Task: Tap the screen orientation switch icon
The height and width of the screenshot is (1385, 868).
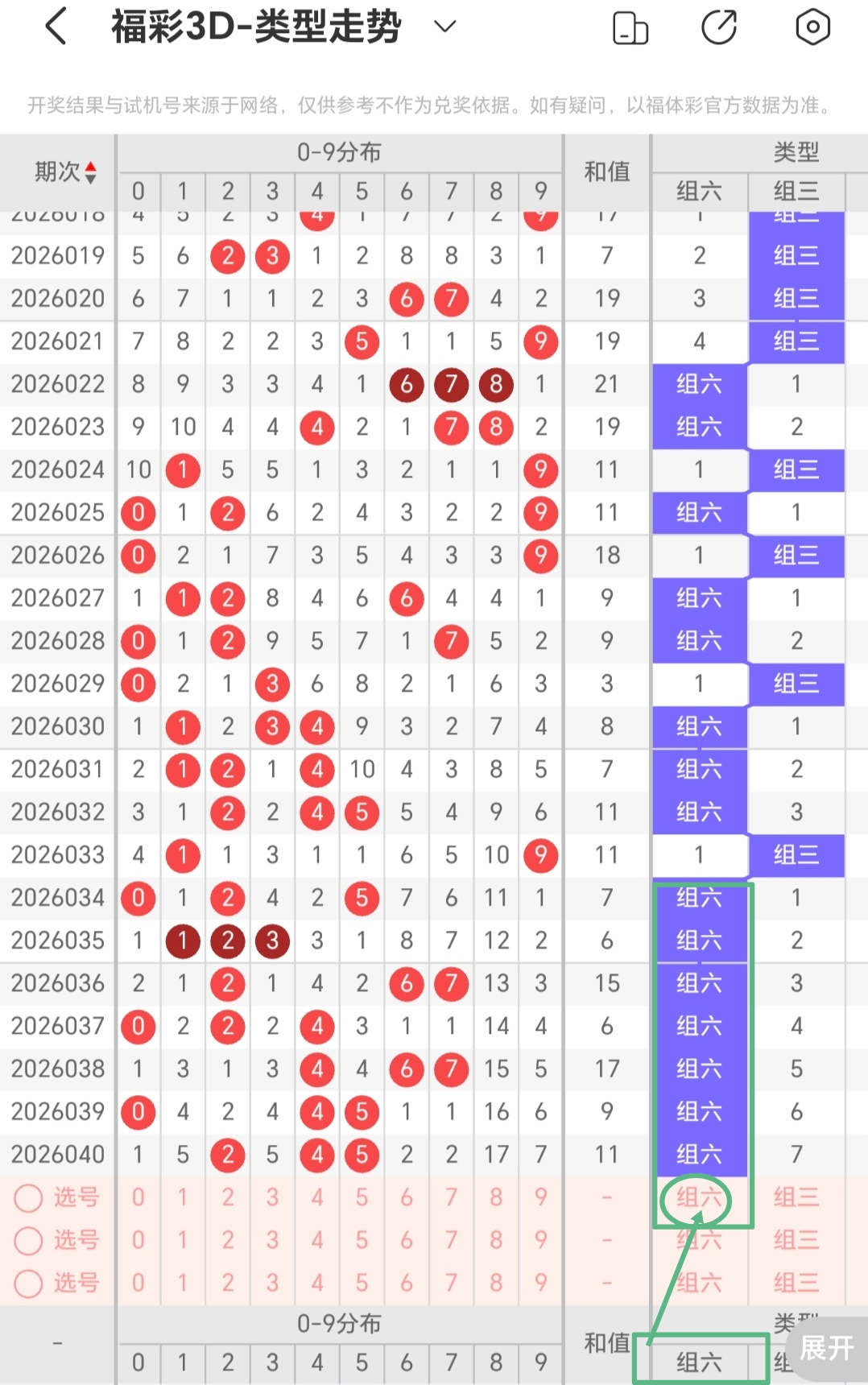Action: tap(630, 28)
